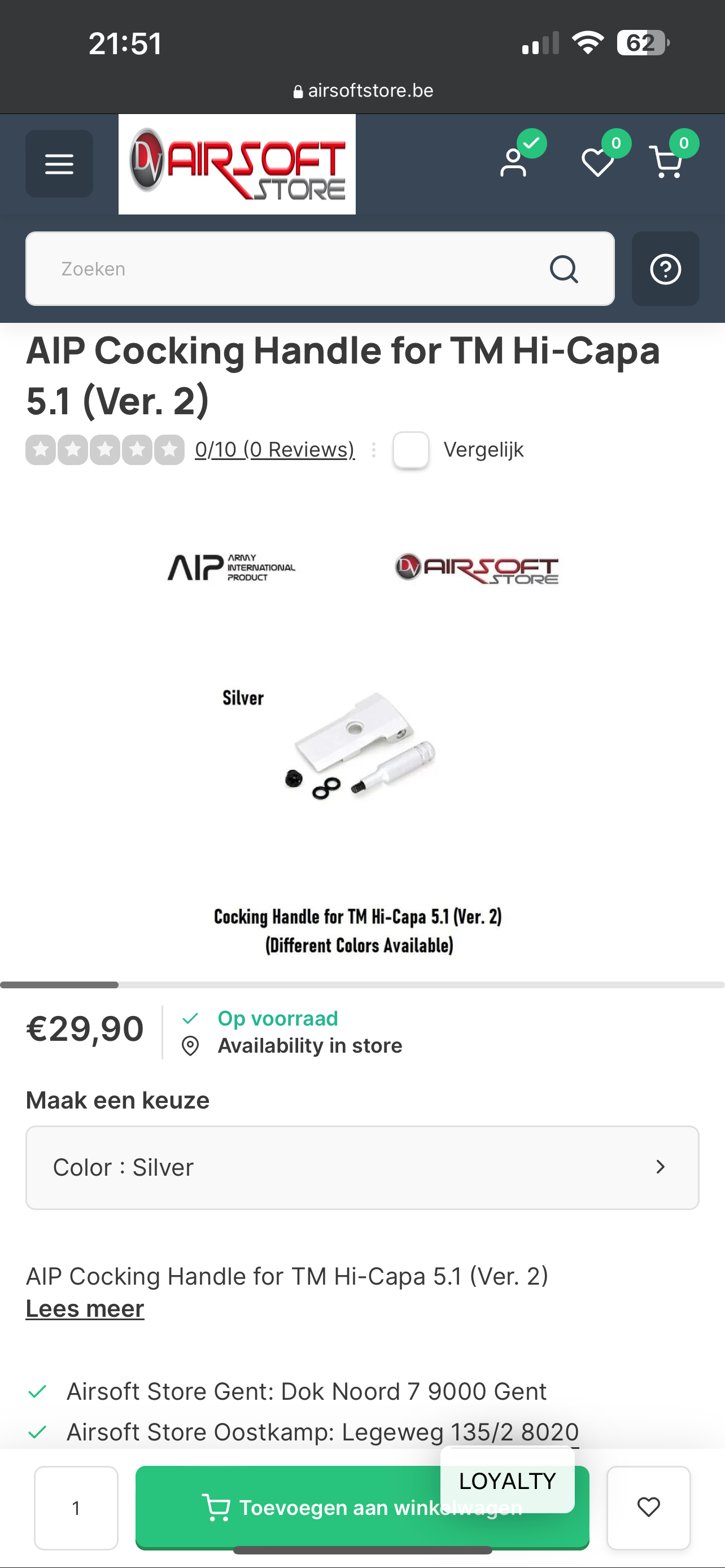Image resolution: width=725 pixels, height=1568 pixels.
Task: Open the 0/10 (0 Reviews) link
Action: (274, 449)
